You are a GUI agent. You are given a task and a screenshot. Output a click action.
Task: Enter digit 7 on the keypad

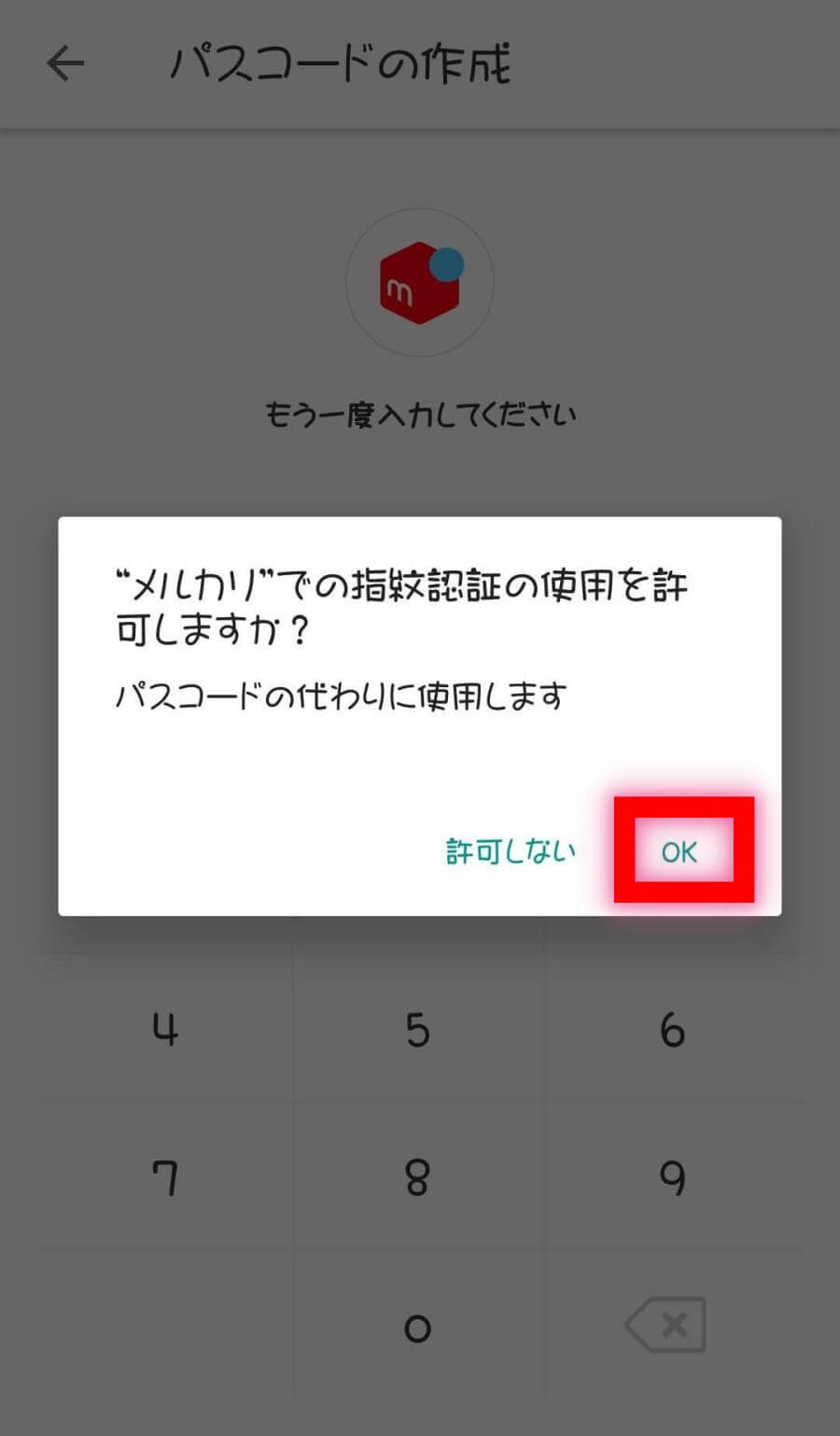tap(165, 1177)
